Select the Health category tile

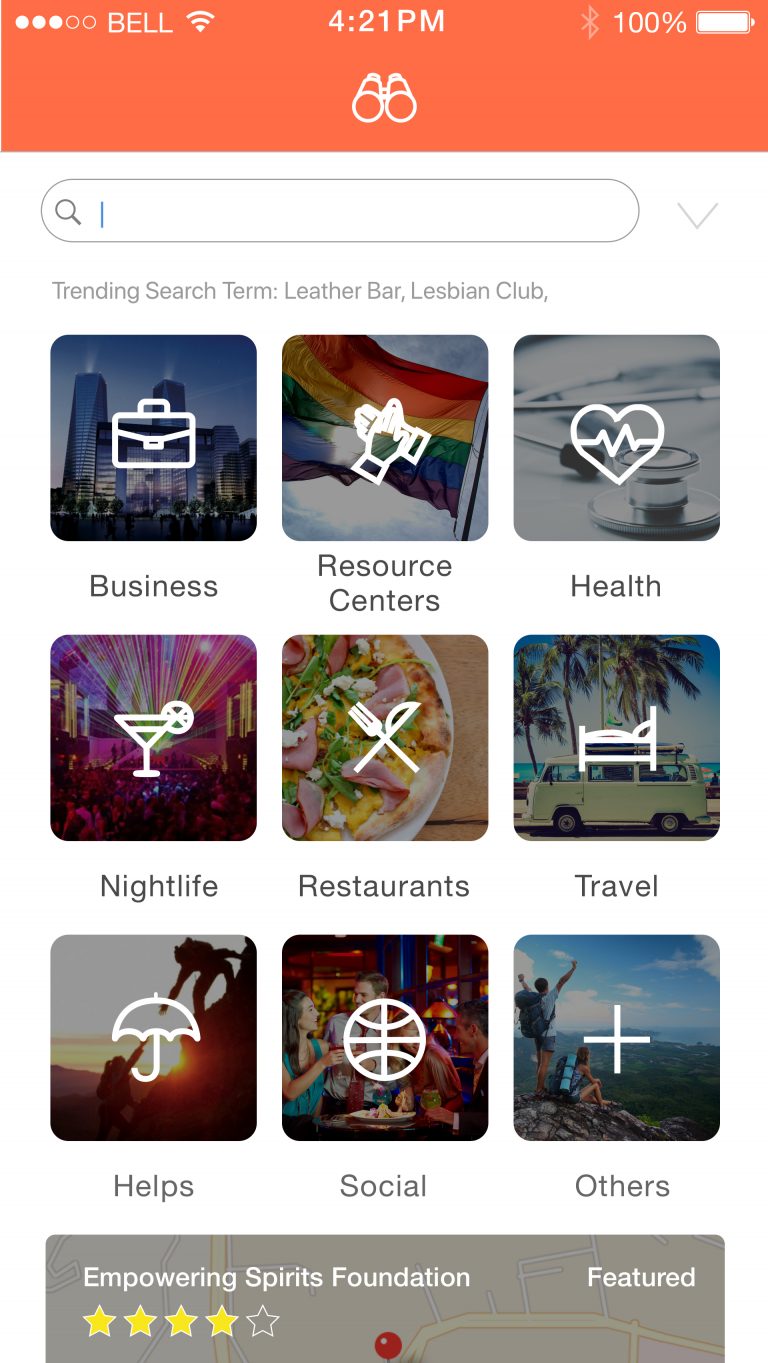coord(616,438)
